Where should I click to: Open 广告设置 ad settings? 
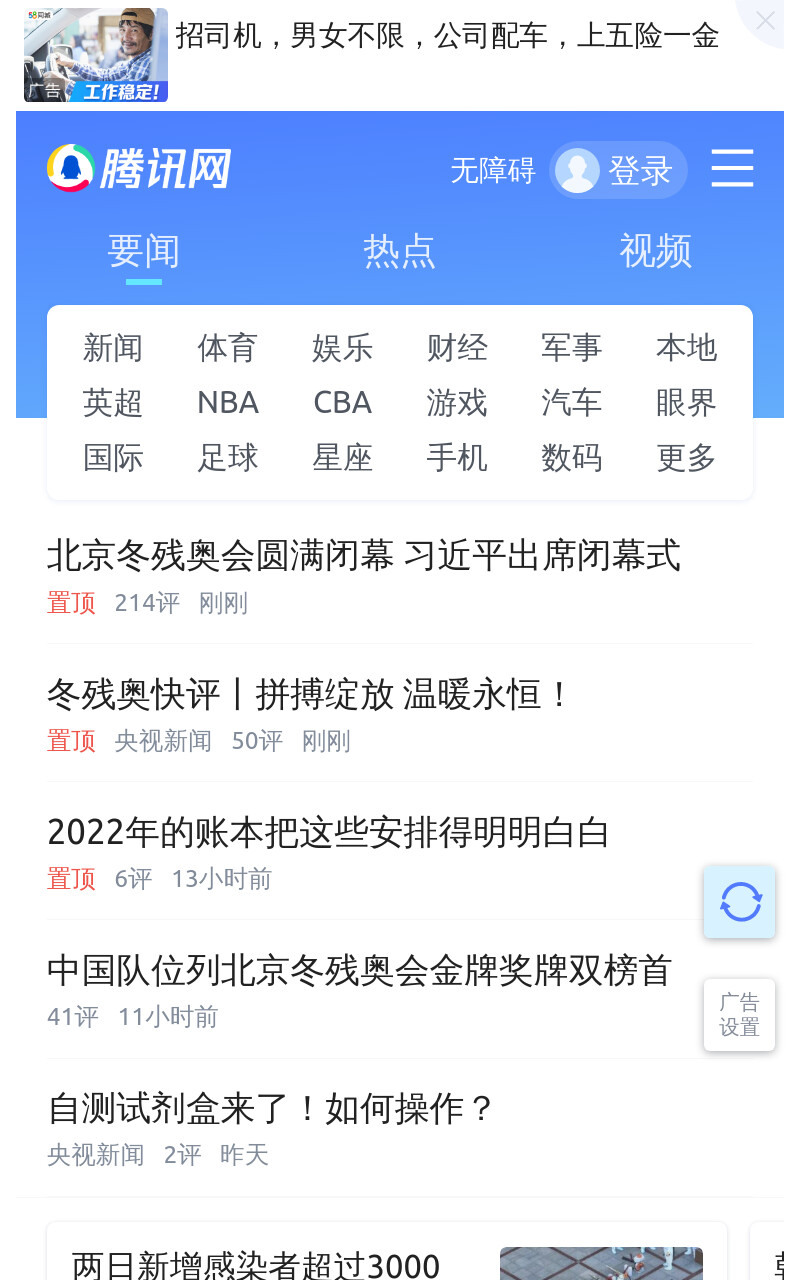tap(739, 1015)
